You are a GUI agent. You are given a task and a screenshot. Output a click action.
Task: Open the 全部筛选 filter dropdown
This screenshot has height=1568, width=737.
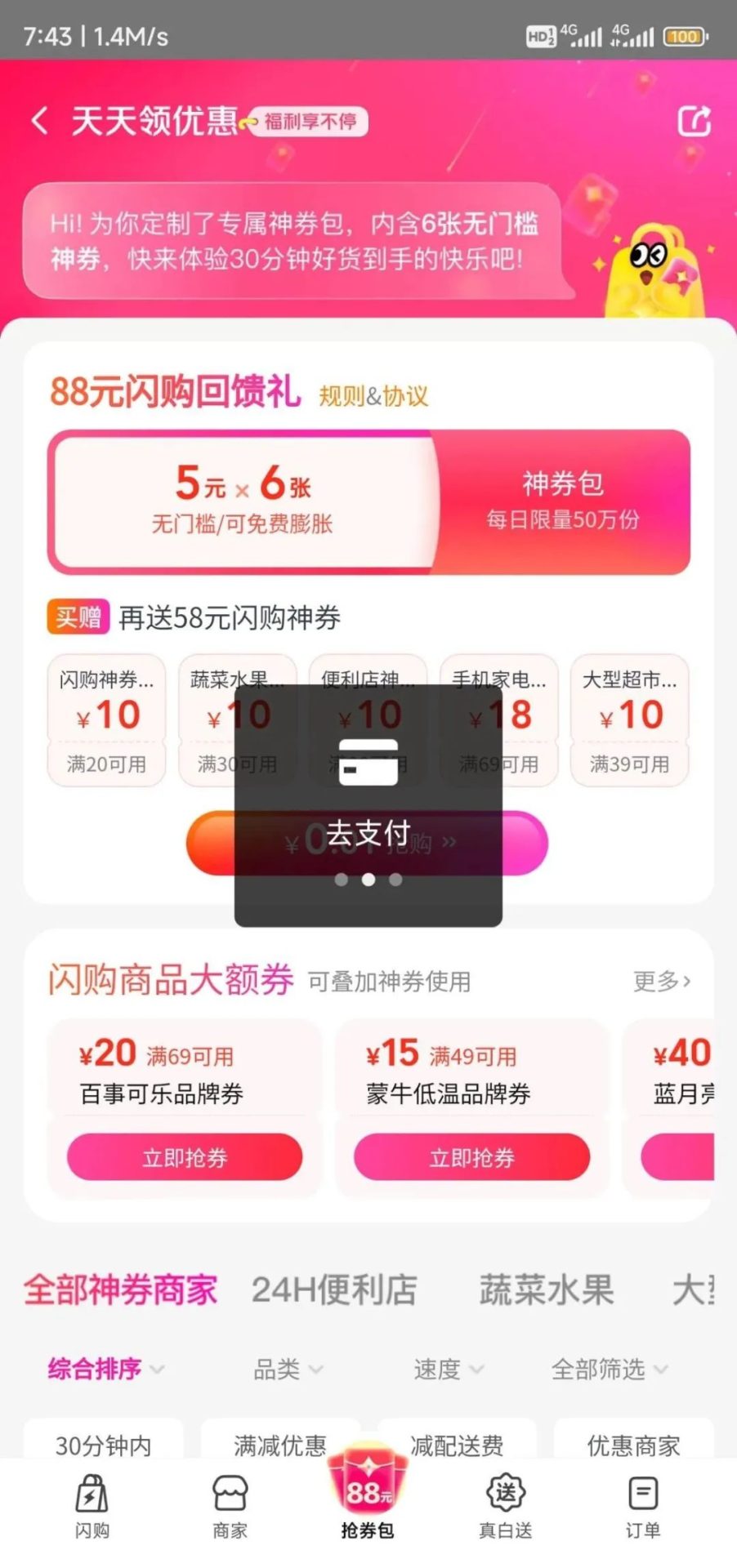click(609, 1369)
